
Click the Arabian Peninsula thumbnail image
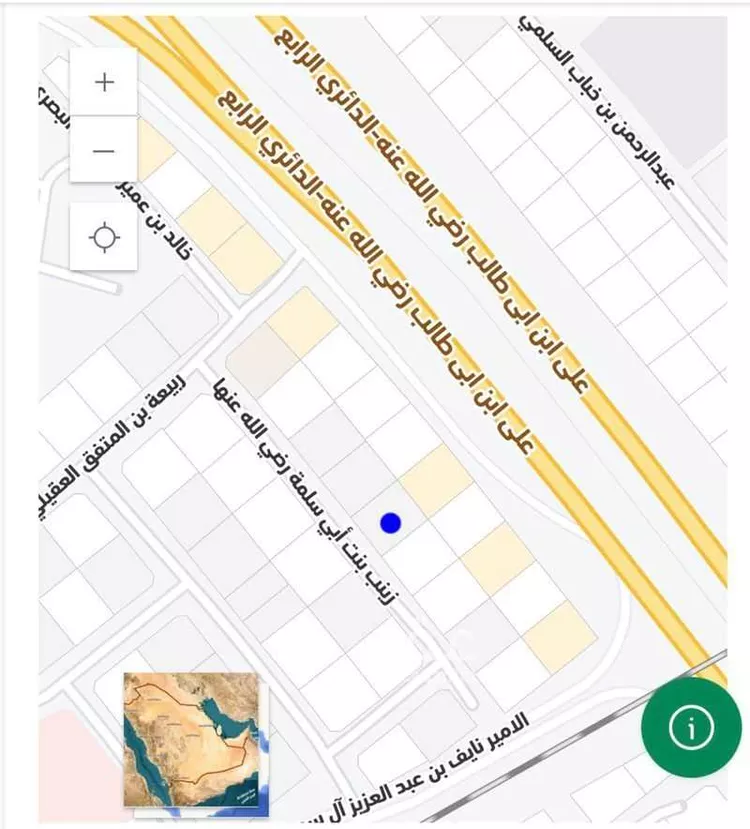point(192,740)
